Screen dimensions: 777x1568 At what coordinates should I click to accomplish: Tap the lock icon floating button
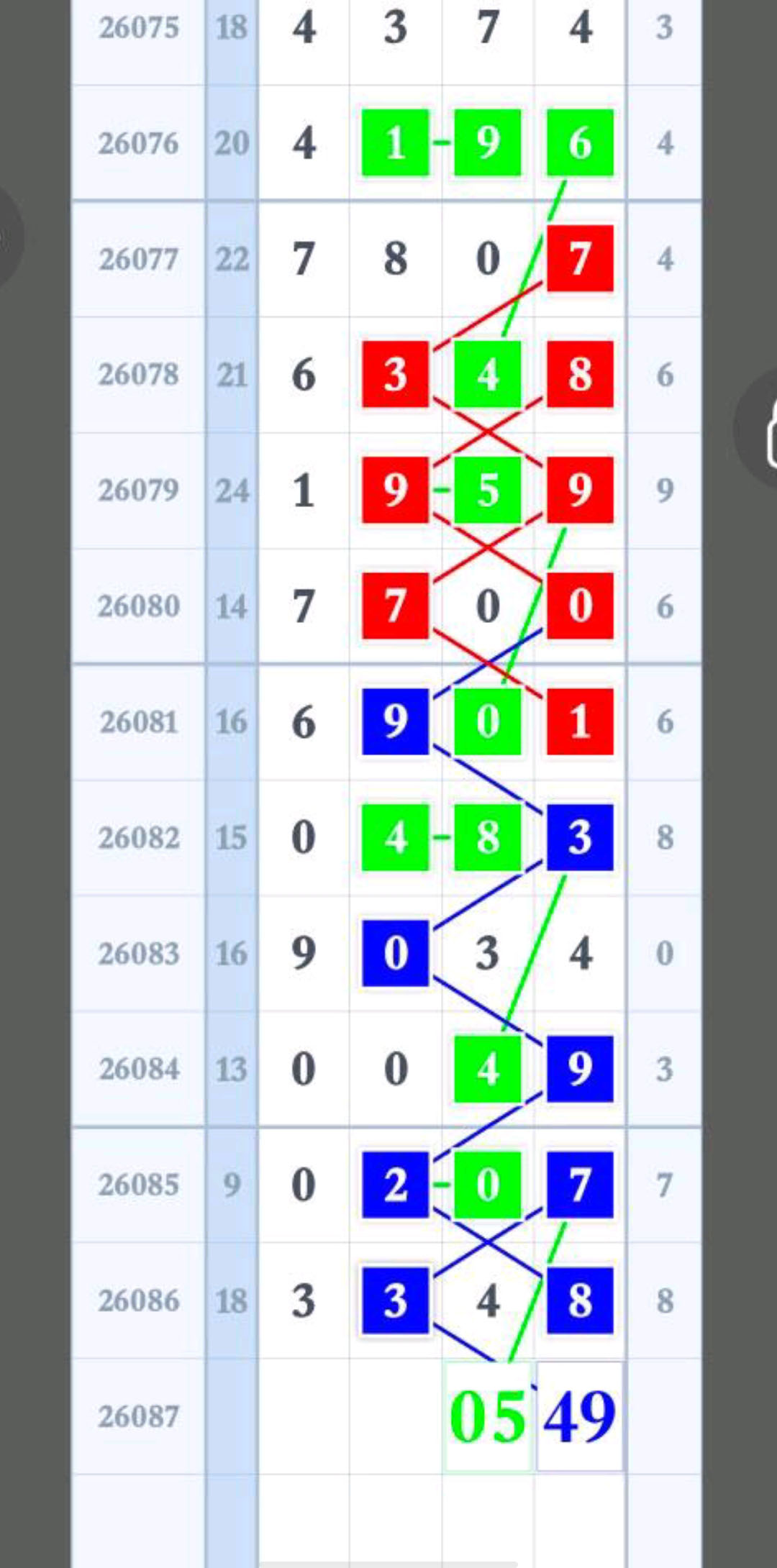pos(763,432)
